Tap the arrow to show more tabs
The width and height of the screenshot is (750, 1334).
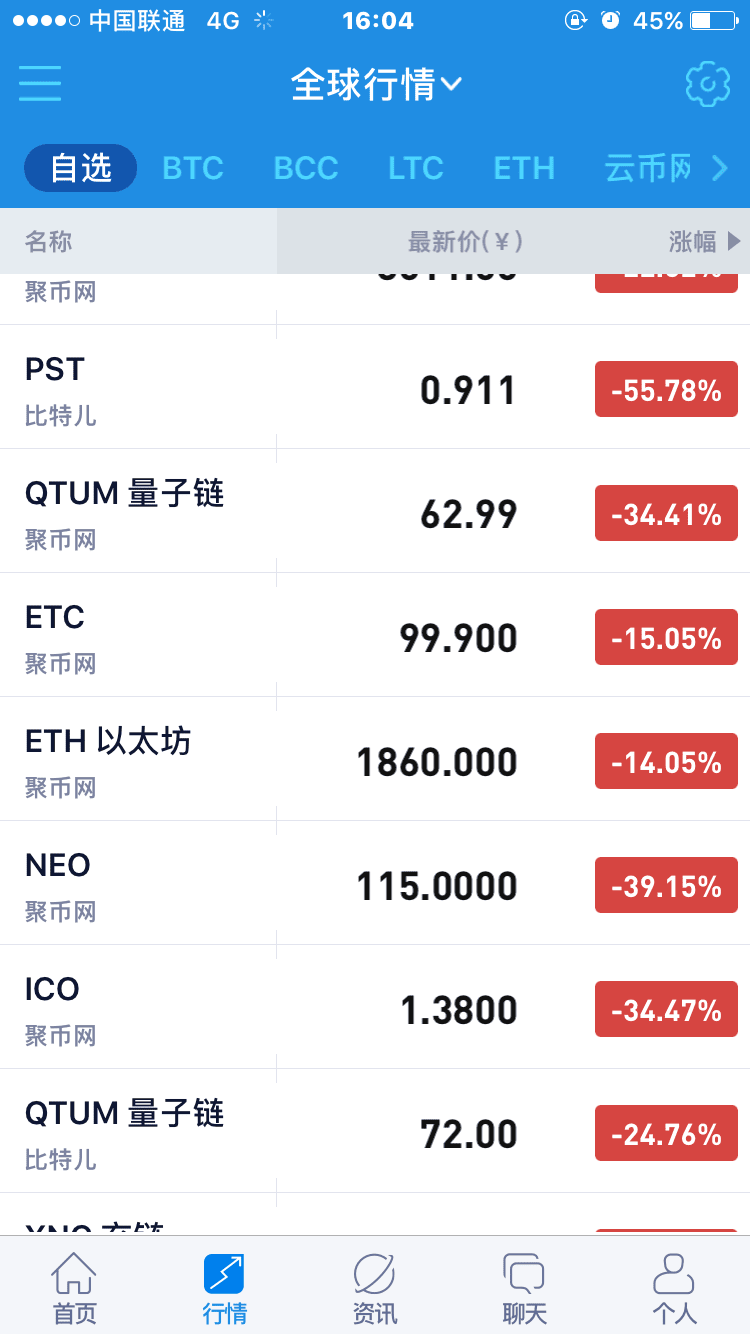pos(720,168)
